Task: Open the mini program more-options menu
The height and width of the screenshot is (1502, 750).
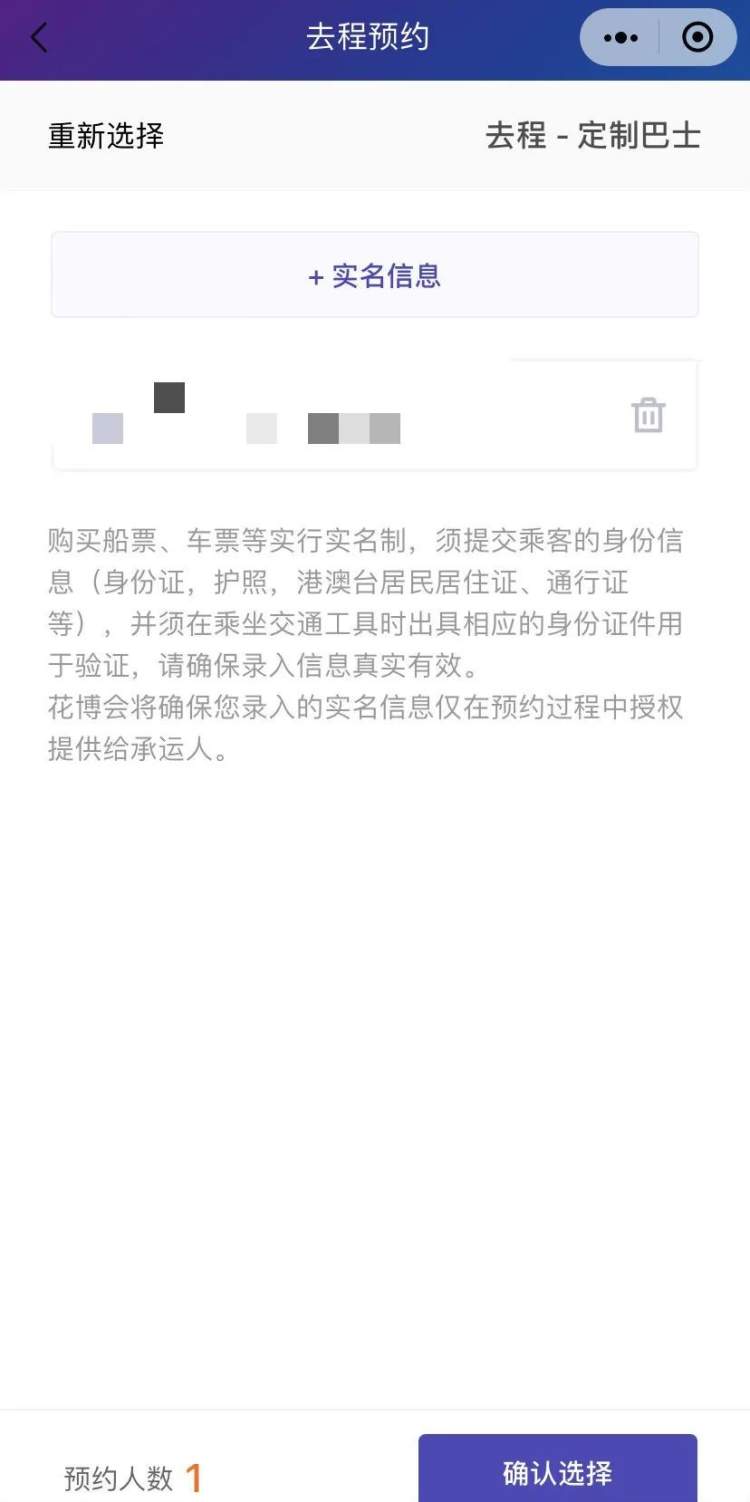Action: tap(620, 38)
